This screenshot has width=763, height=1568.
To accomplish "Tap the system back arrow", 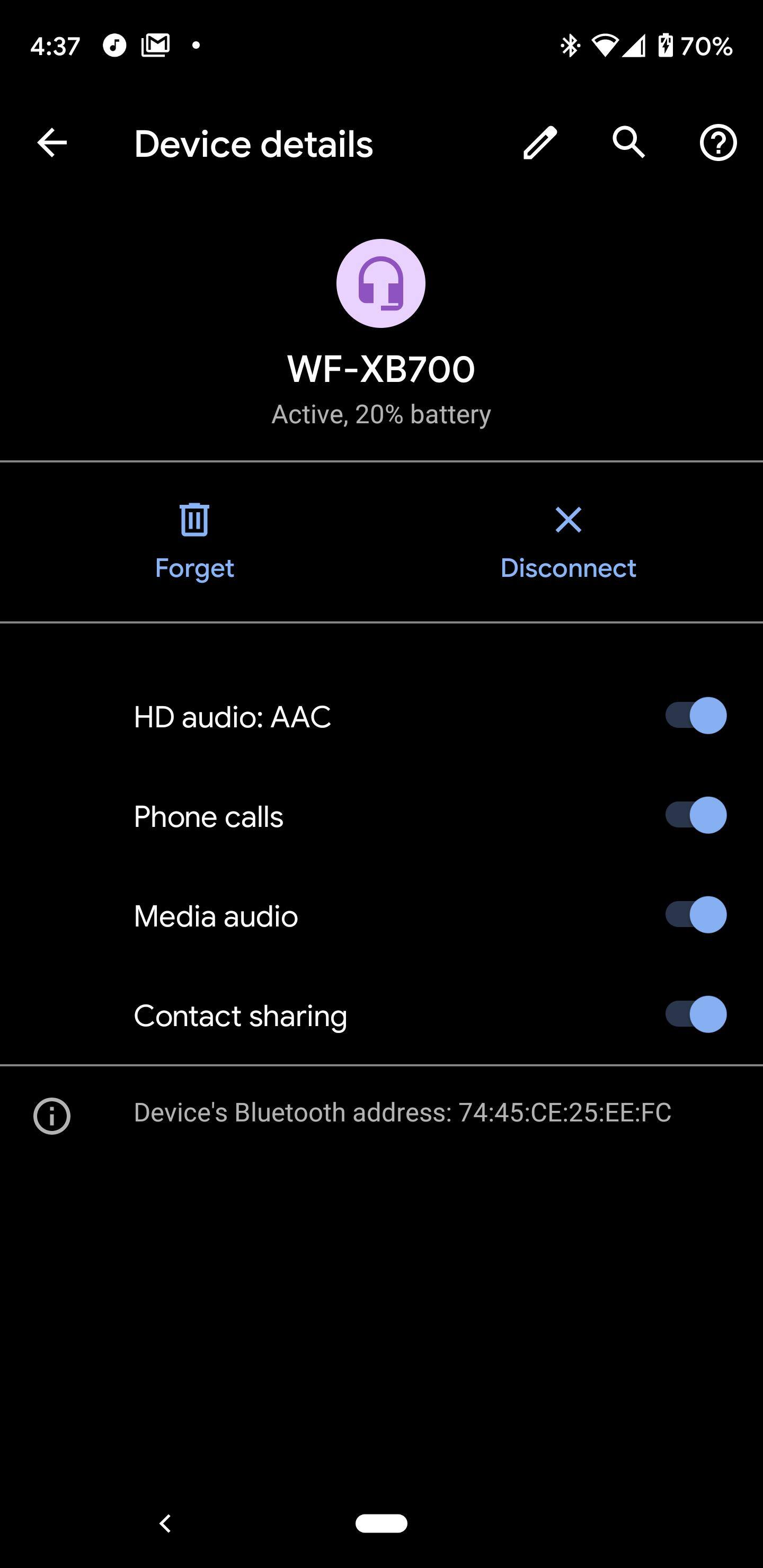I will [165, 1523].
